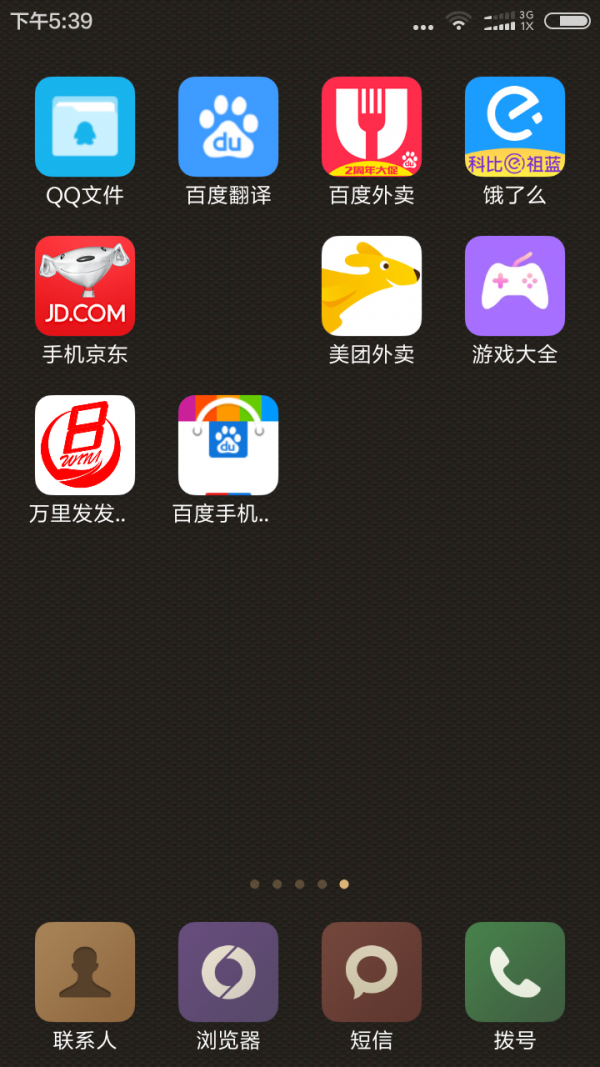Open 手机京东 JD.COM shopping app
Image resolution: width=600 pixels, height=1067 pixels.
coord(85,286)
